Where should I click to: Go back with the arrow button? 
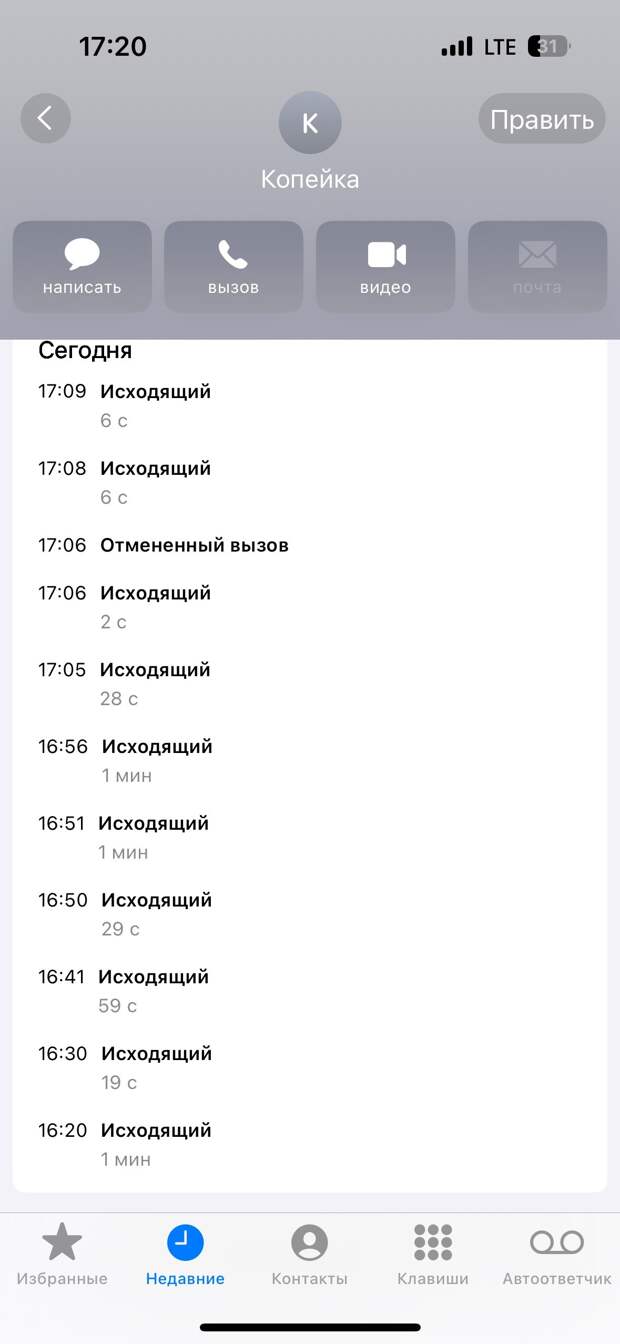point(45,119)
